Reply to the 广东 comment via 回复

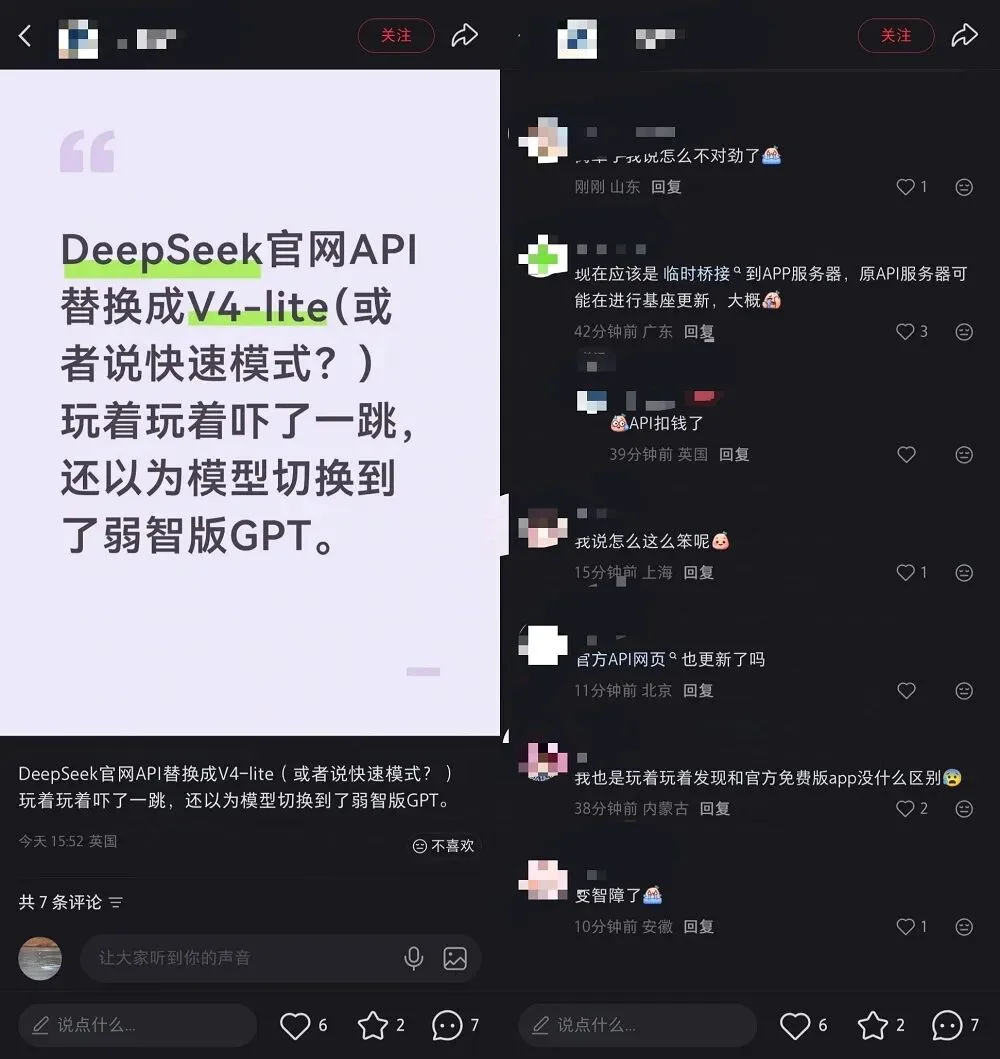coord(699,332)
